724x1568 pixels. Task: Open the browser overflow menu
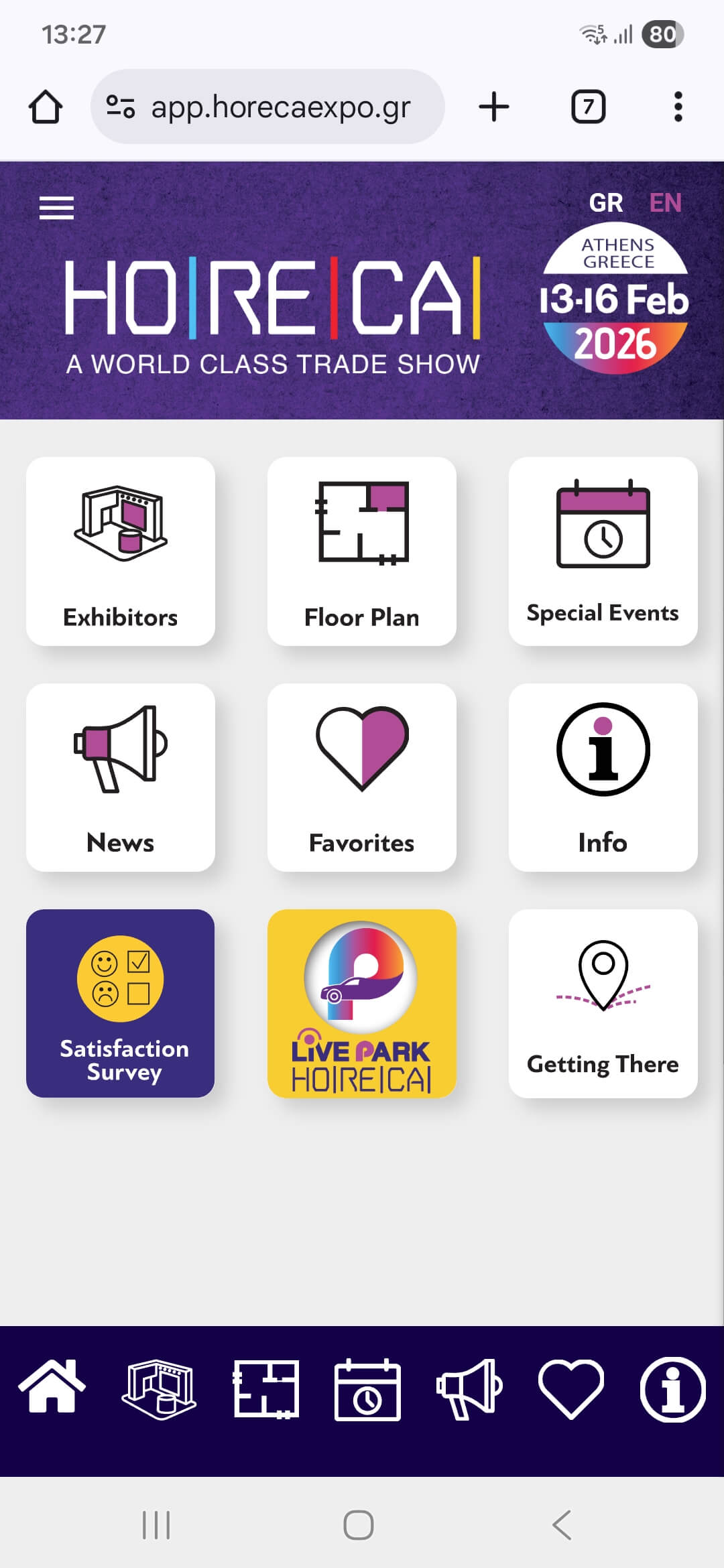(678, 107)
